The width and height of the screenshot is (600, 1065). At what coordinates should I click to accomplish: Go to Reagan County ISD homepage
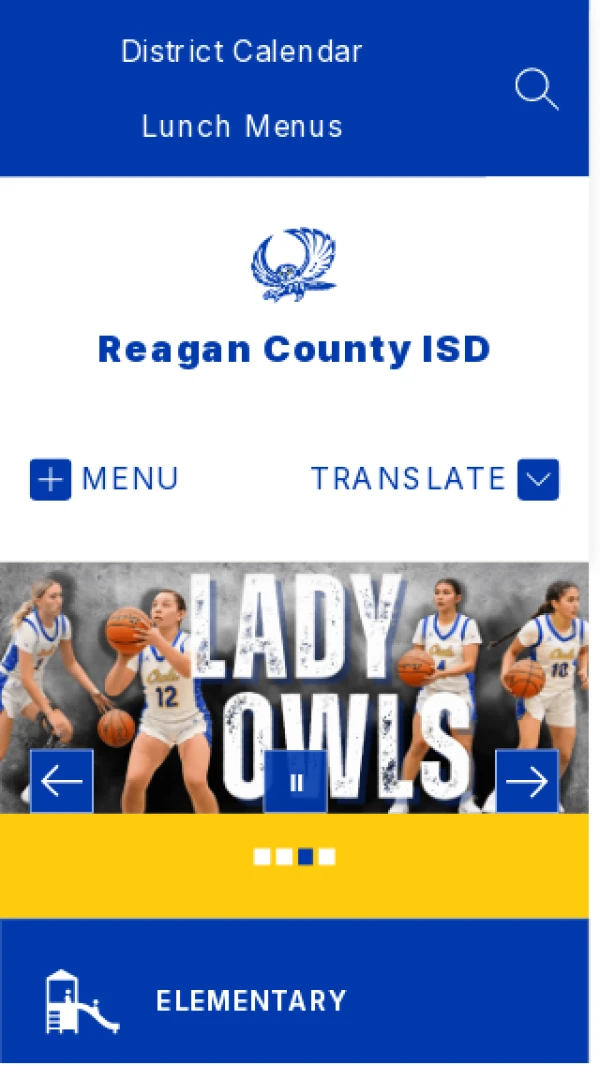click(x=294, y=349)
